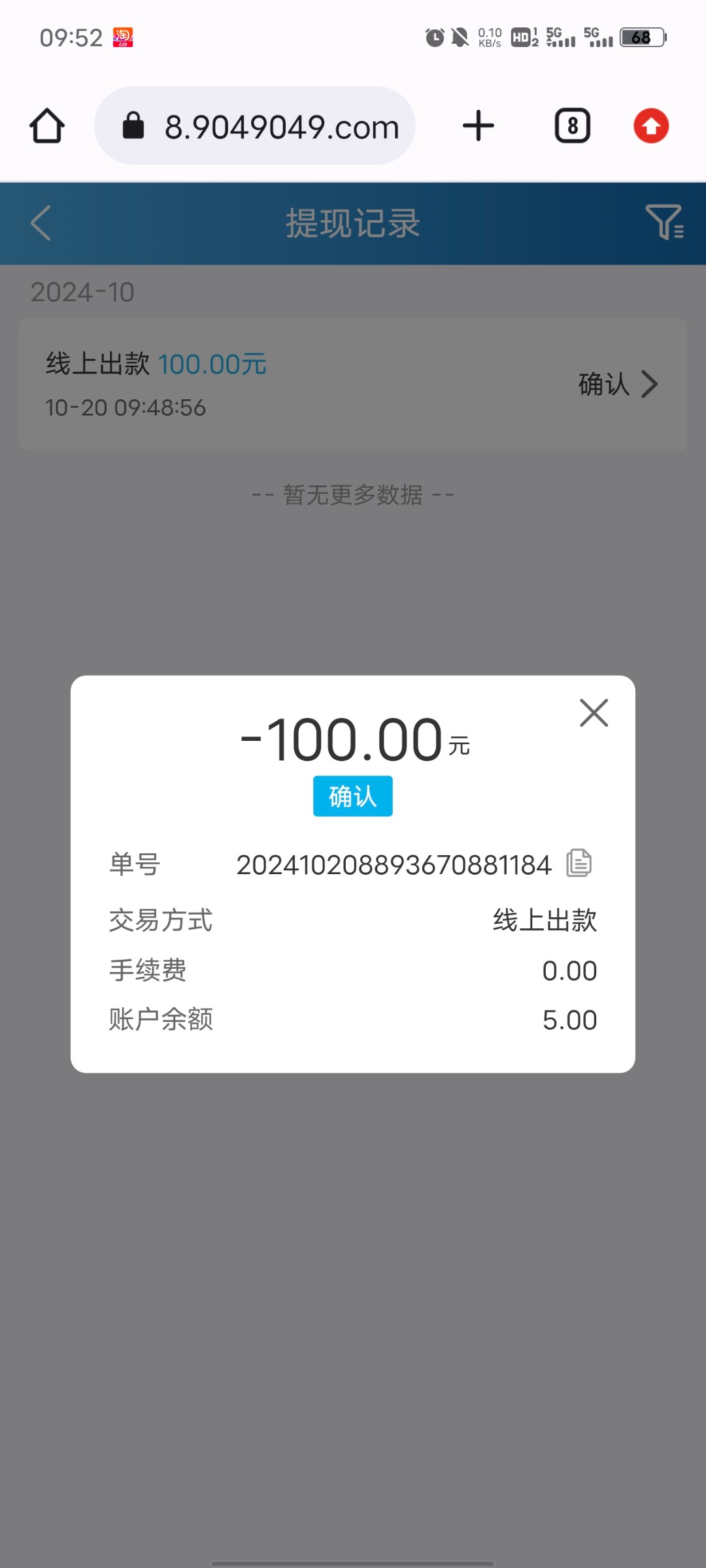
Task: Tap the red upload arrow icon
Action: click(651, 125)
